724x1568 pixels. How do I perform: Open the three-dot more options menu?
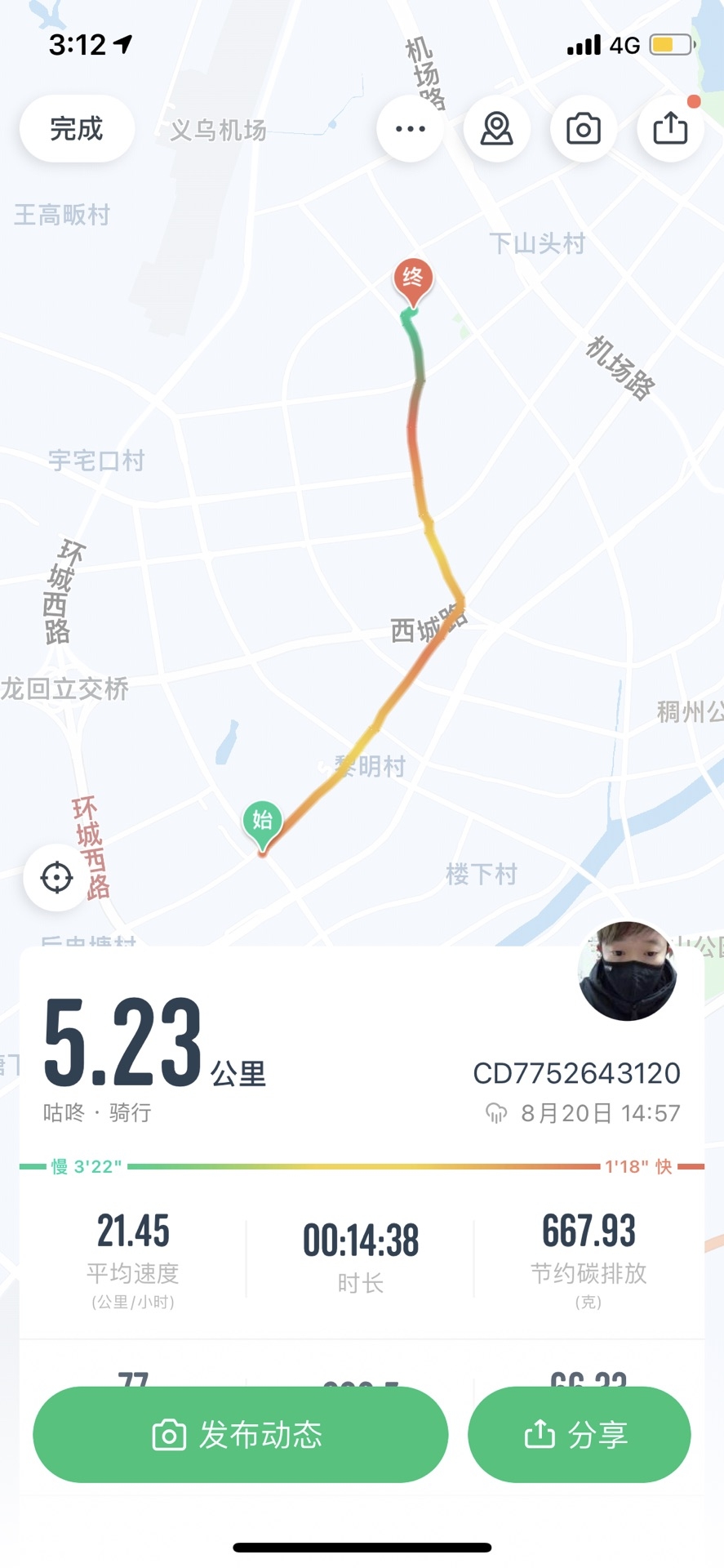point(410,129)
